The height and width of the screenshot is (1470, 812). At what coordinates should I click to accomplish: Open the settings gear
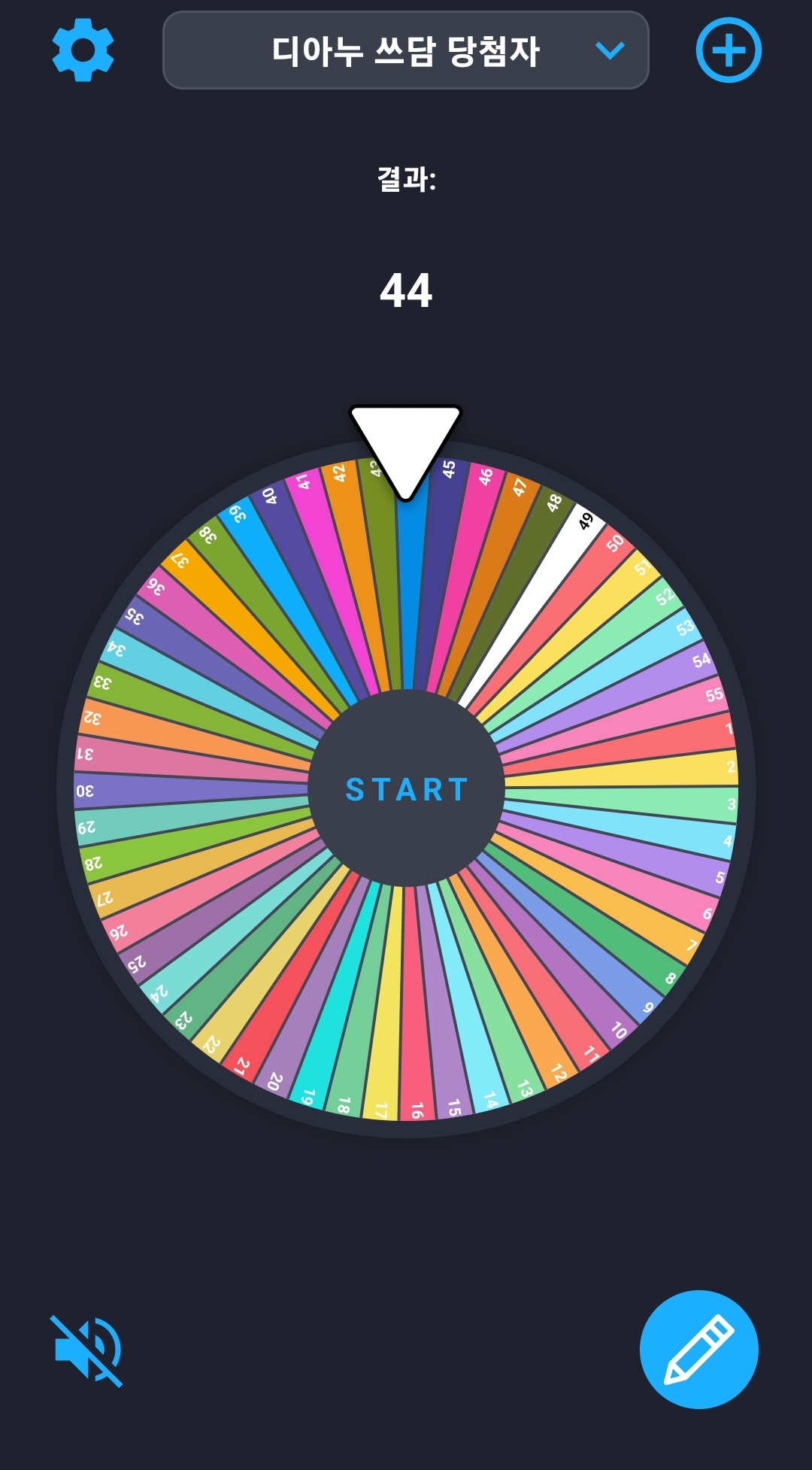(83, 50)
